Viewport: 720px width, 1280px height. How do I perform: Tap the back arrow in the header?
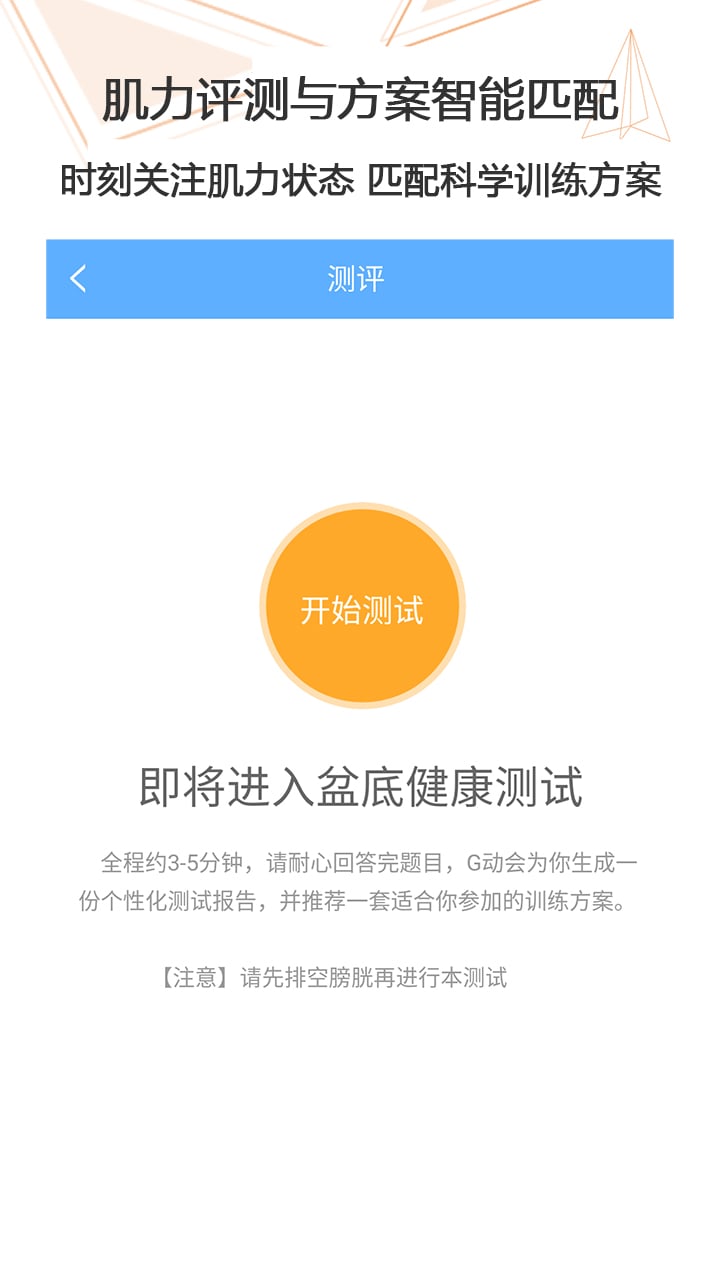[x=75, y=278]
